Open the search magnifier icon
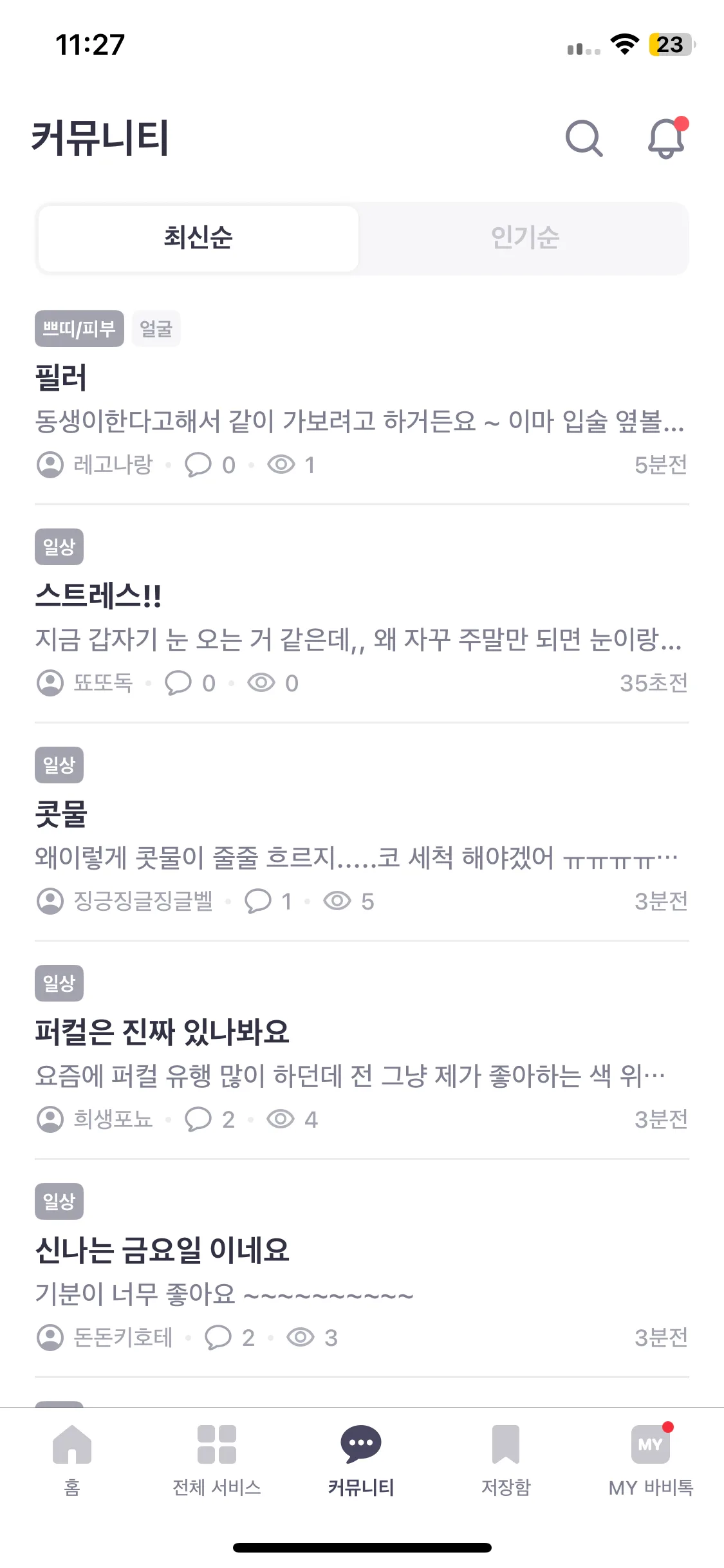This screenshot has height=1568, width=724. pos(584,138)
